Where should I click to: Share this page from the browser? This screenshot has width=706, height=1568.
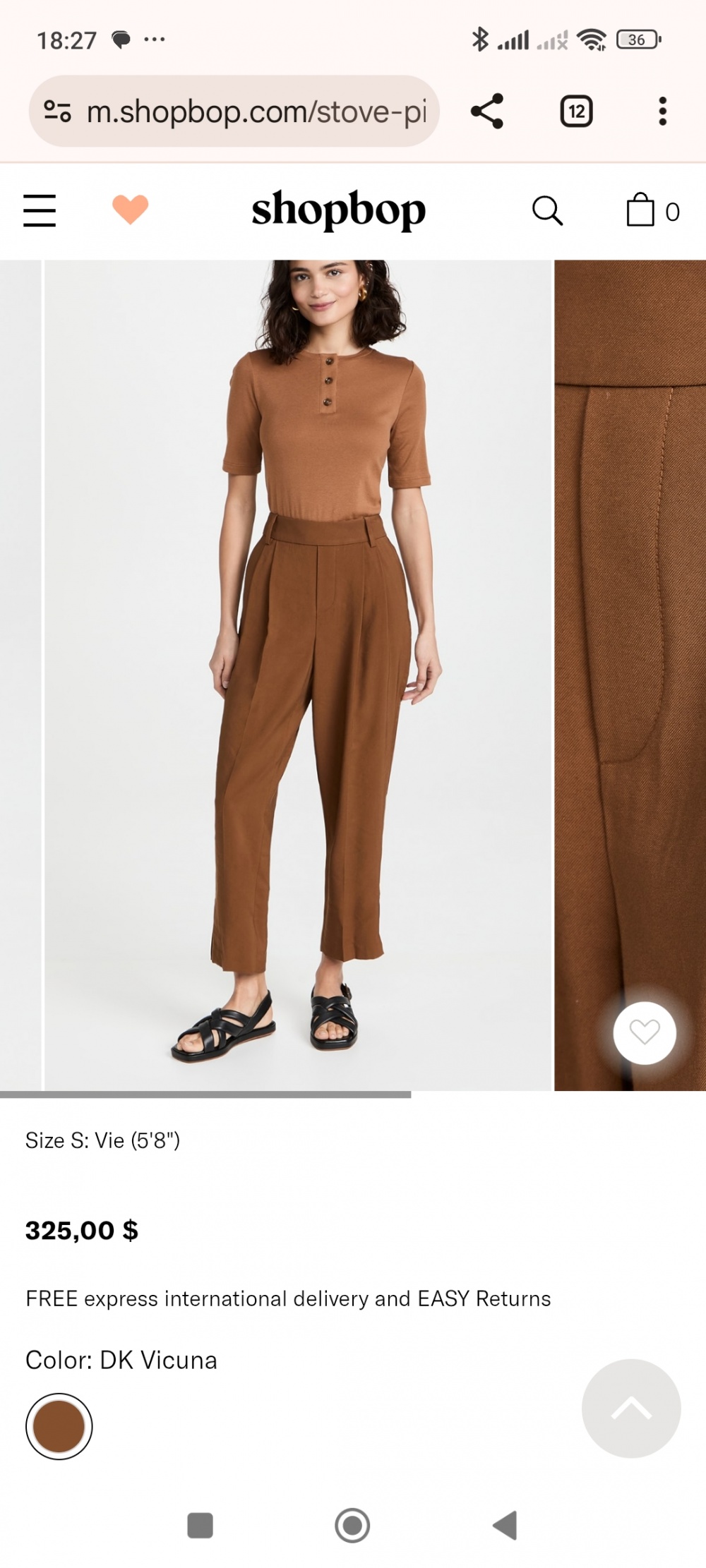[x=487, y=111]
